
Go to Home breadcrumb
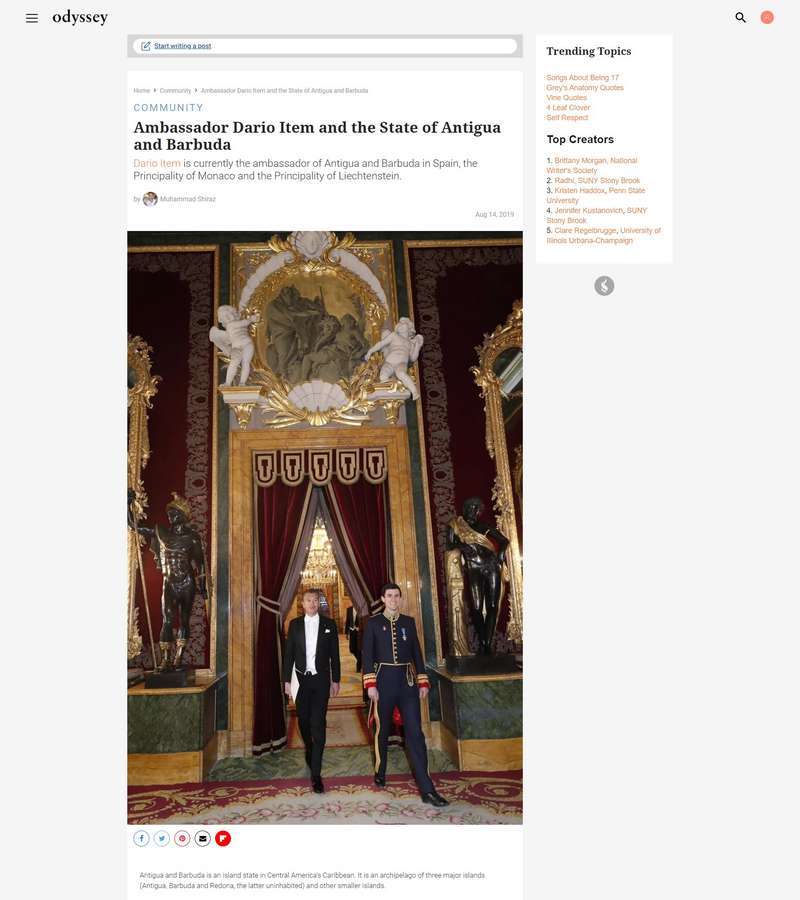coord(141,91)
